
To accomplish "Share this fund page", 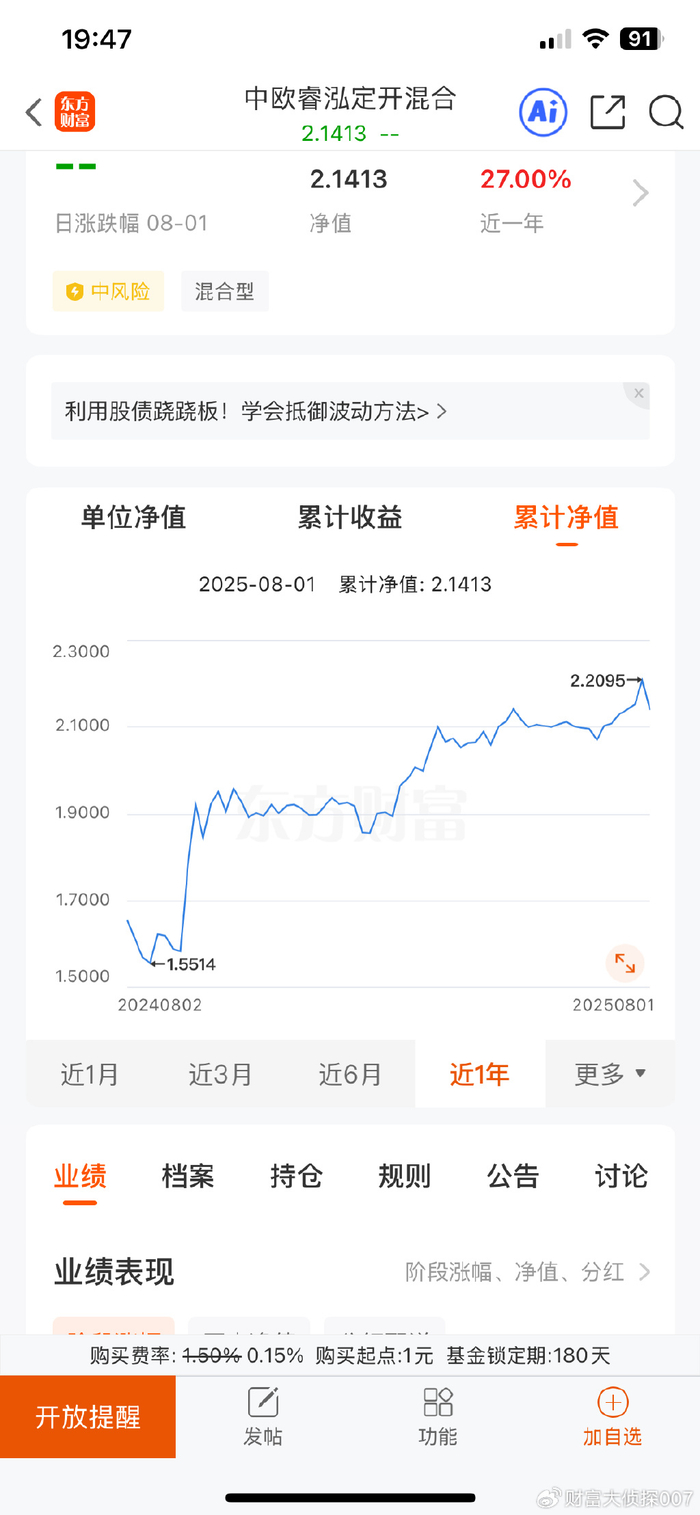I will (607, 112).
